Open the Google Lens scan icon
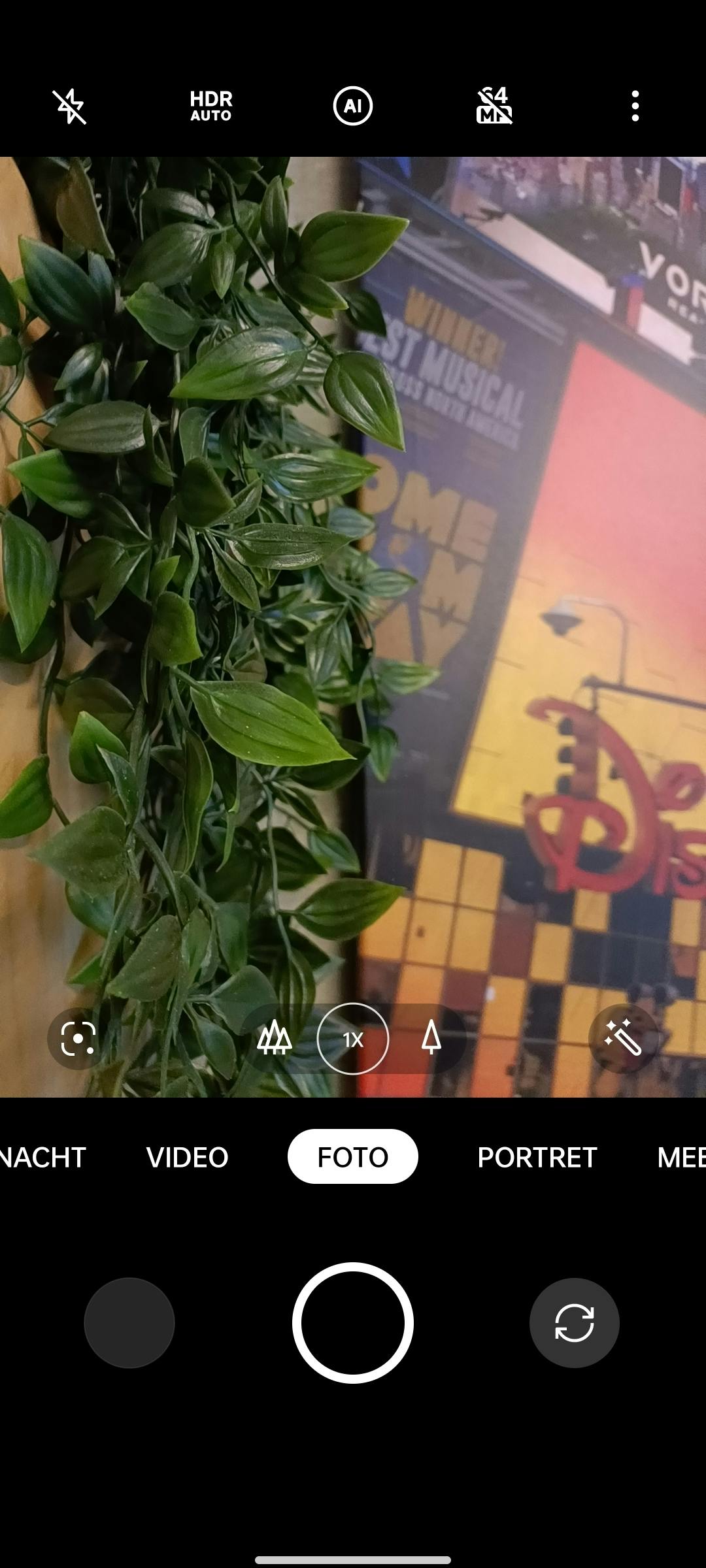 (x=78, y=1039)
